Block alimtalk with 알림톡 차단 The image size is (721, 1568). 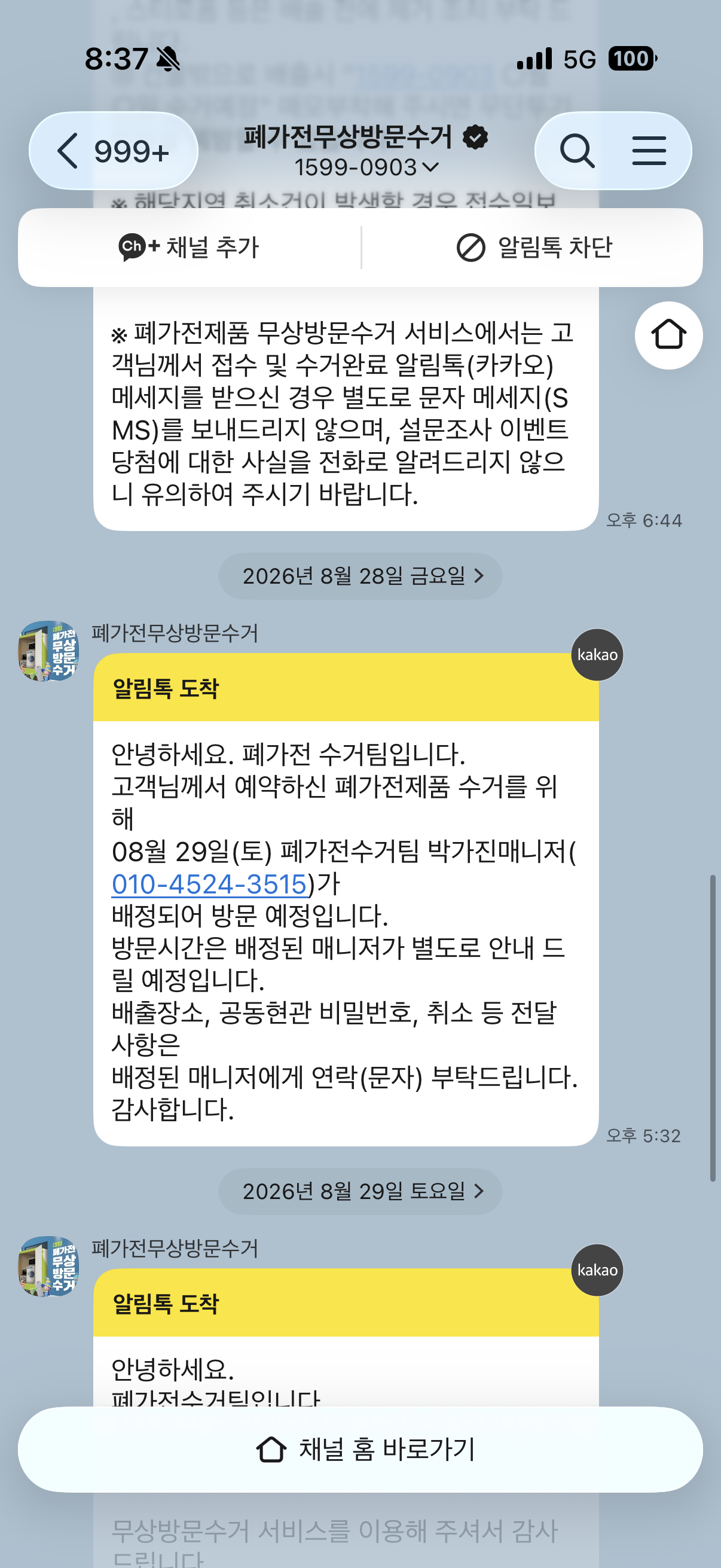coord(534,247)
